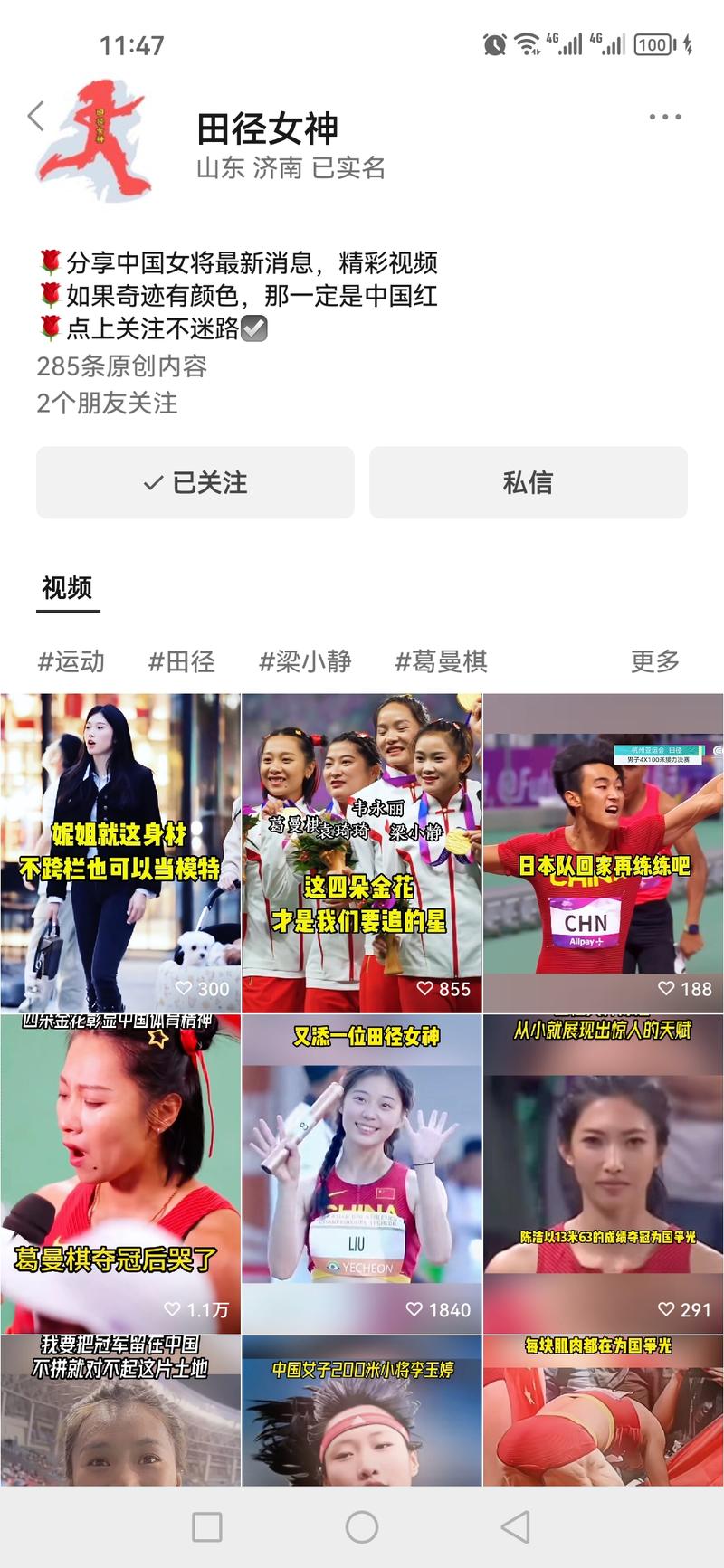
Task: Switch to the 视频 tab
Action: point(67,588)
